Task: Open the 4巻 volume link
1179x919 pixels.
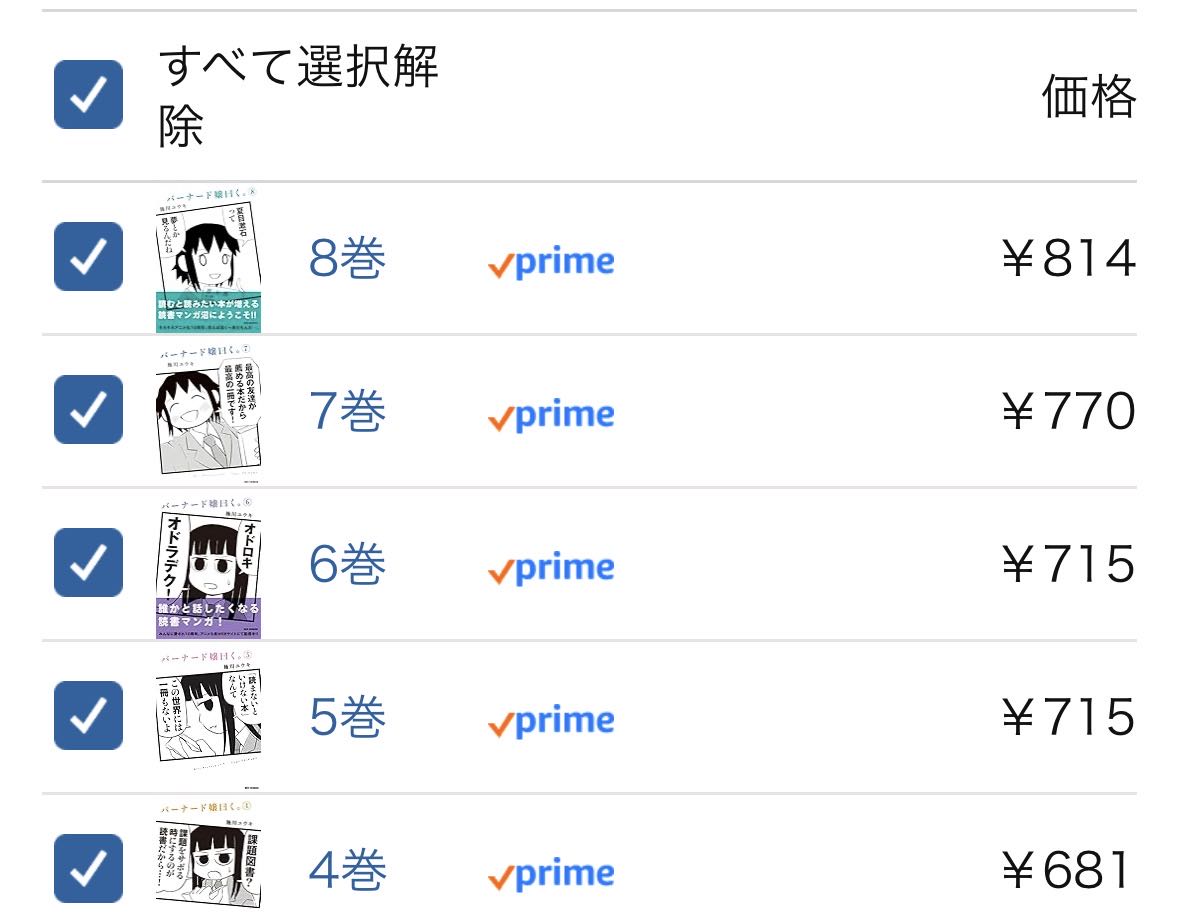Action: 347,869
